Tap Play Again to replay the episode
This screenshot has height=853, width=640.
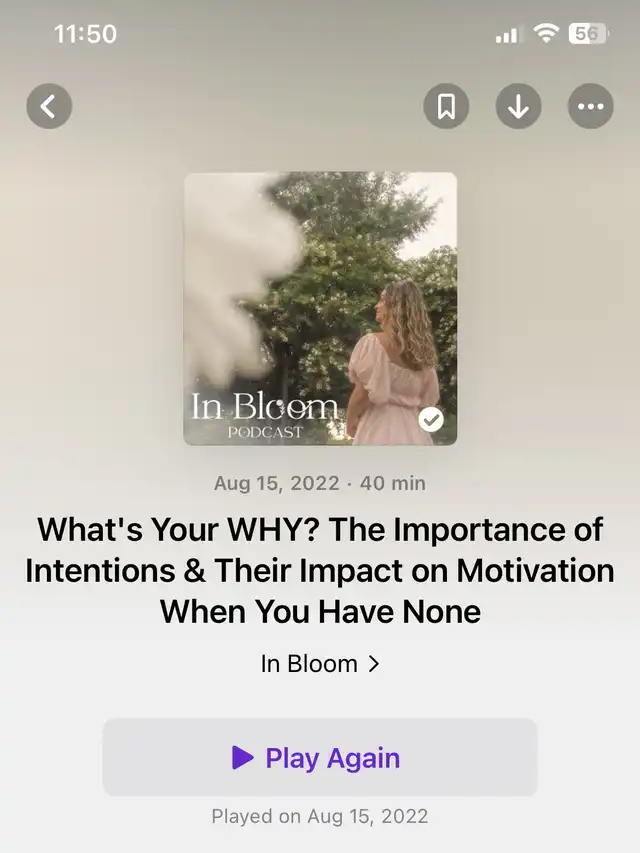319,757
